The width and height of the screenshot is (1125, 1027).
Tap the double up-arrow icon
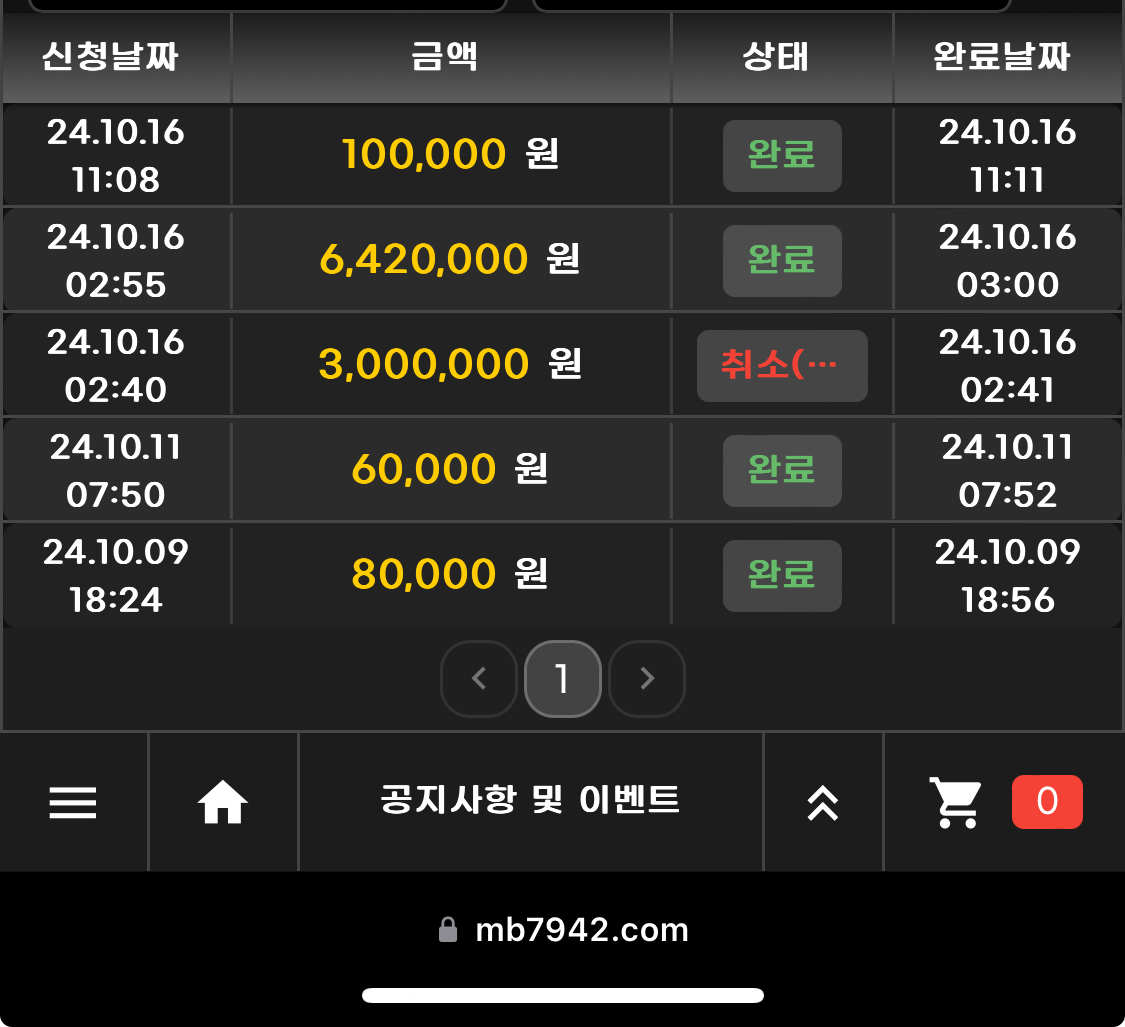tap(822, 802)
